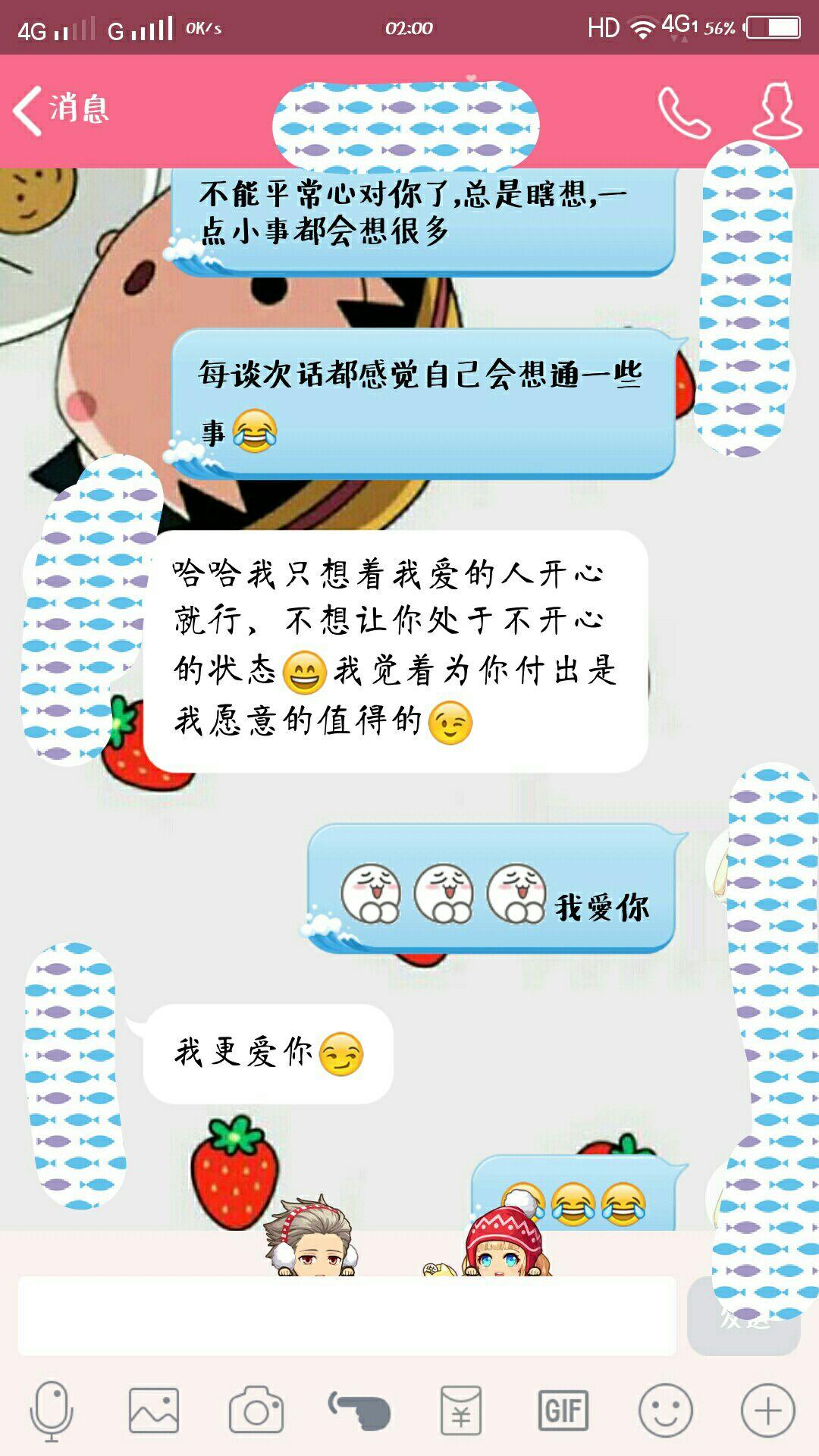Go back to 消息 list
This screenshot has height=1456, width=819.
(61, 110)
